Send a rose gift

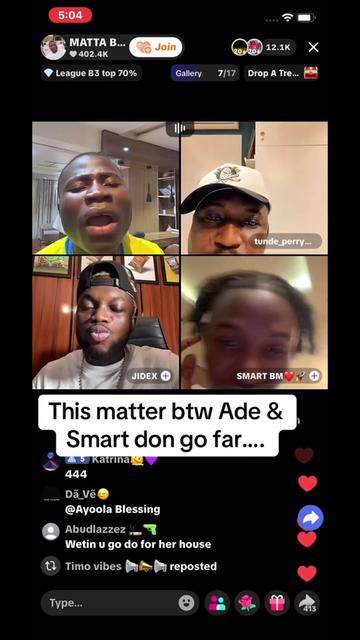click(x=247, y=603)
